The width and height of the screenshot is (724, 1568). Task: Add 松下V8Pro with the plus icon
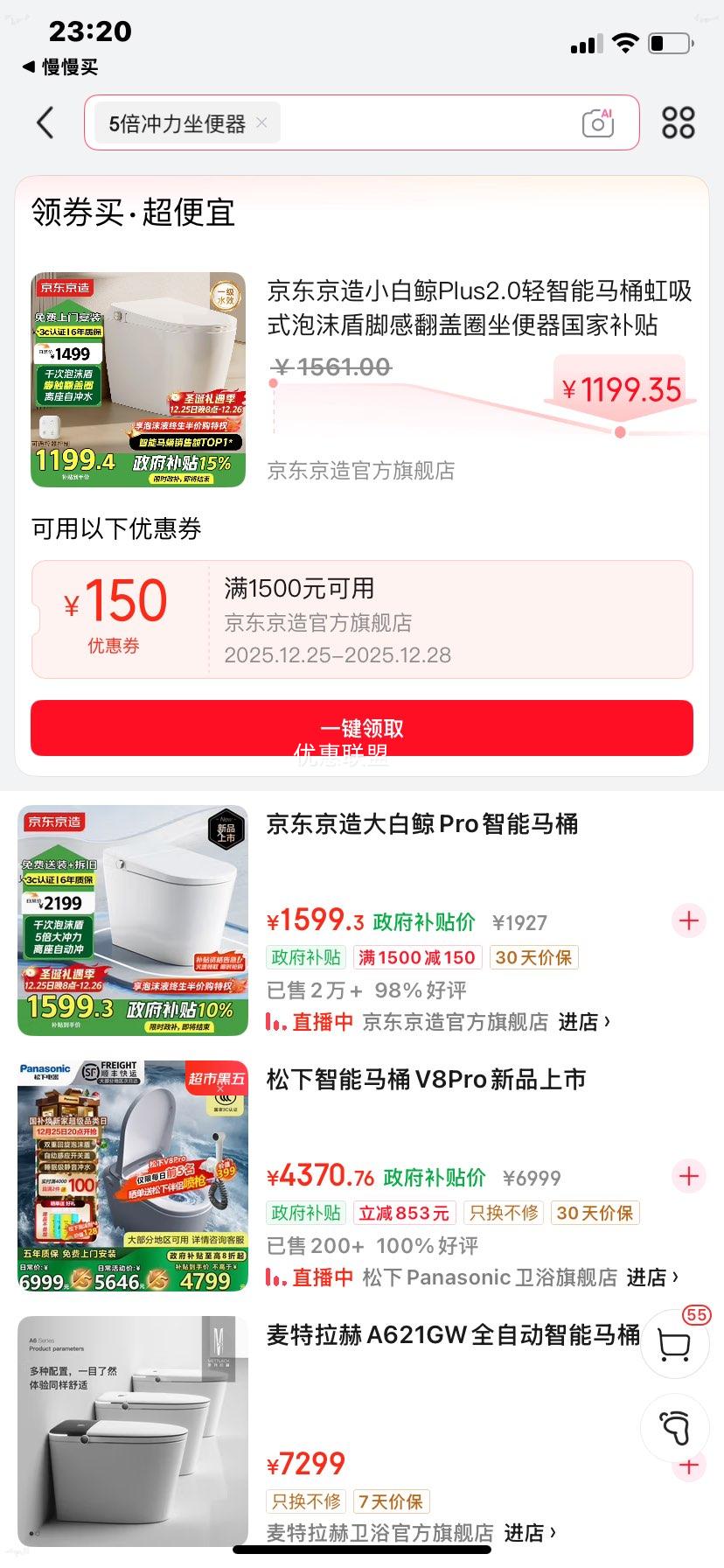click(688, 1176)
